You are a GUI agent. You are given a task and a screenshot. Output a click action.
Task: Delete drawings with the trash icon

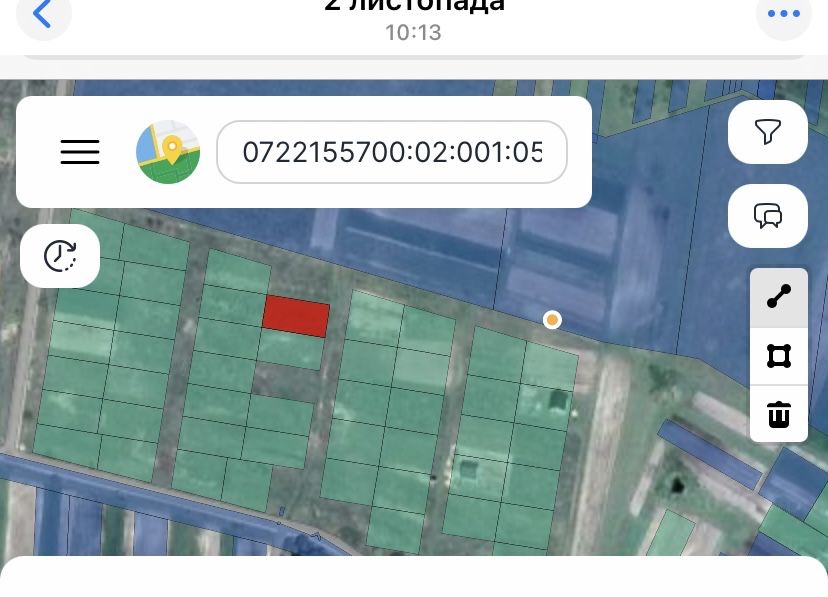click(779, 413)
